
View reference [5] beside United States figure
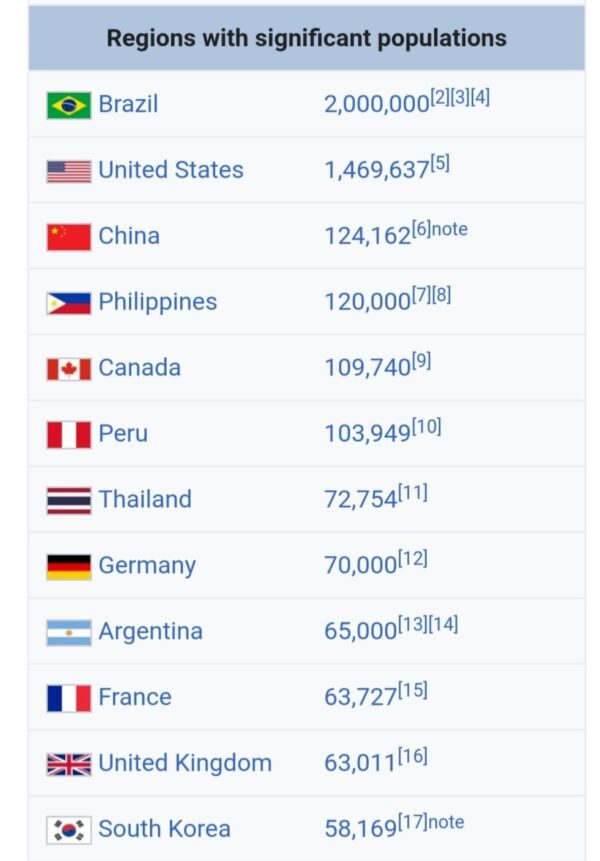coord(440,163)
